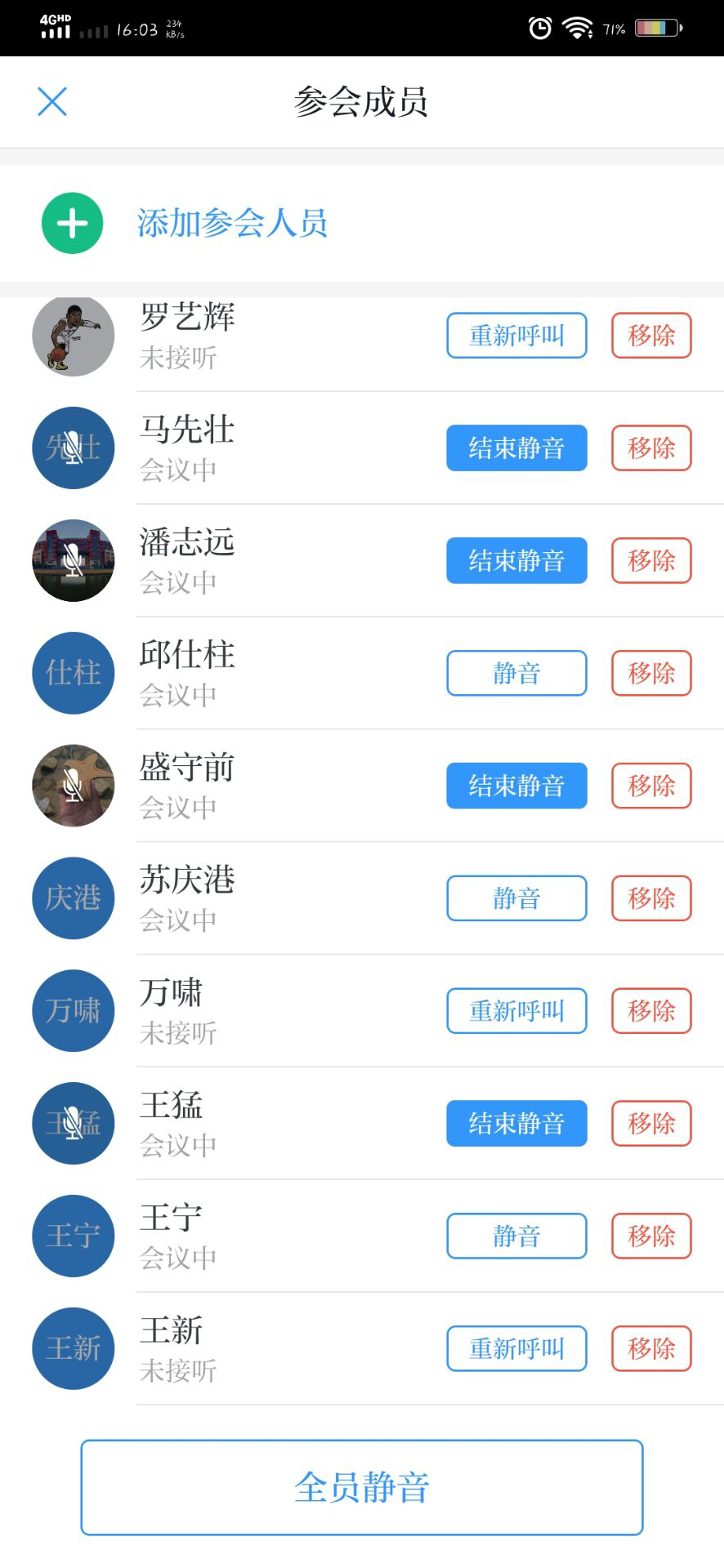Unmute 盛守前 via 结束静音
724x1568 pixels.
[x=516, y=786]
